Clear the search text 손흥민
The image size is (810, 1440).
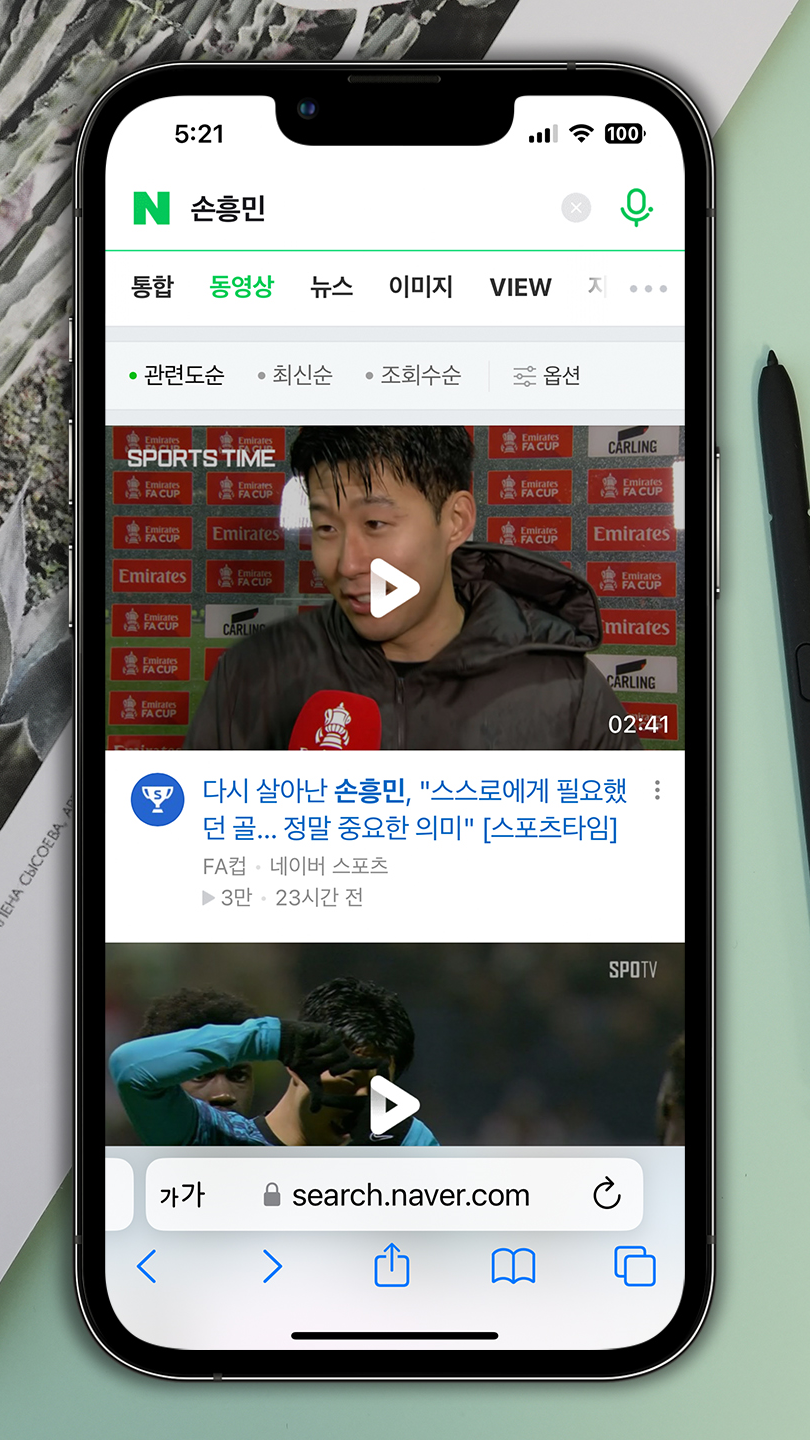[x=575, y=208]
